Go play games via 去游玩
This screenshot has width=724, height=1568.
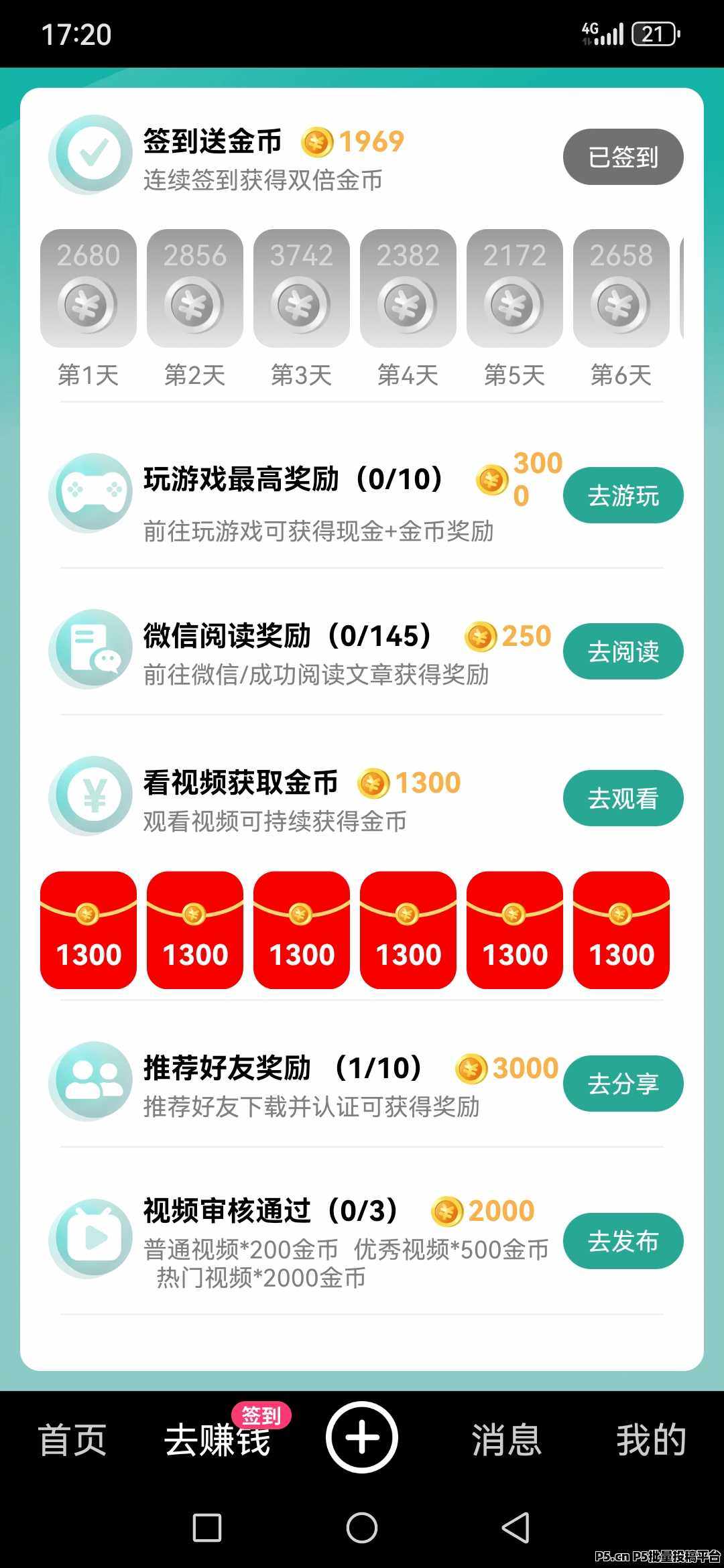click(623, 496)
